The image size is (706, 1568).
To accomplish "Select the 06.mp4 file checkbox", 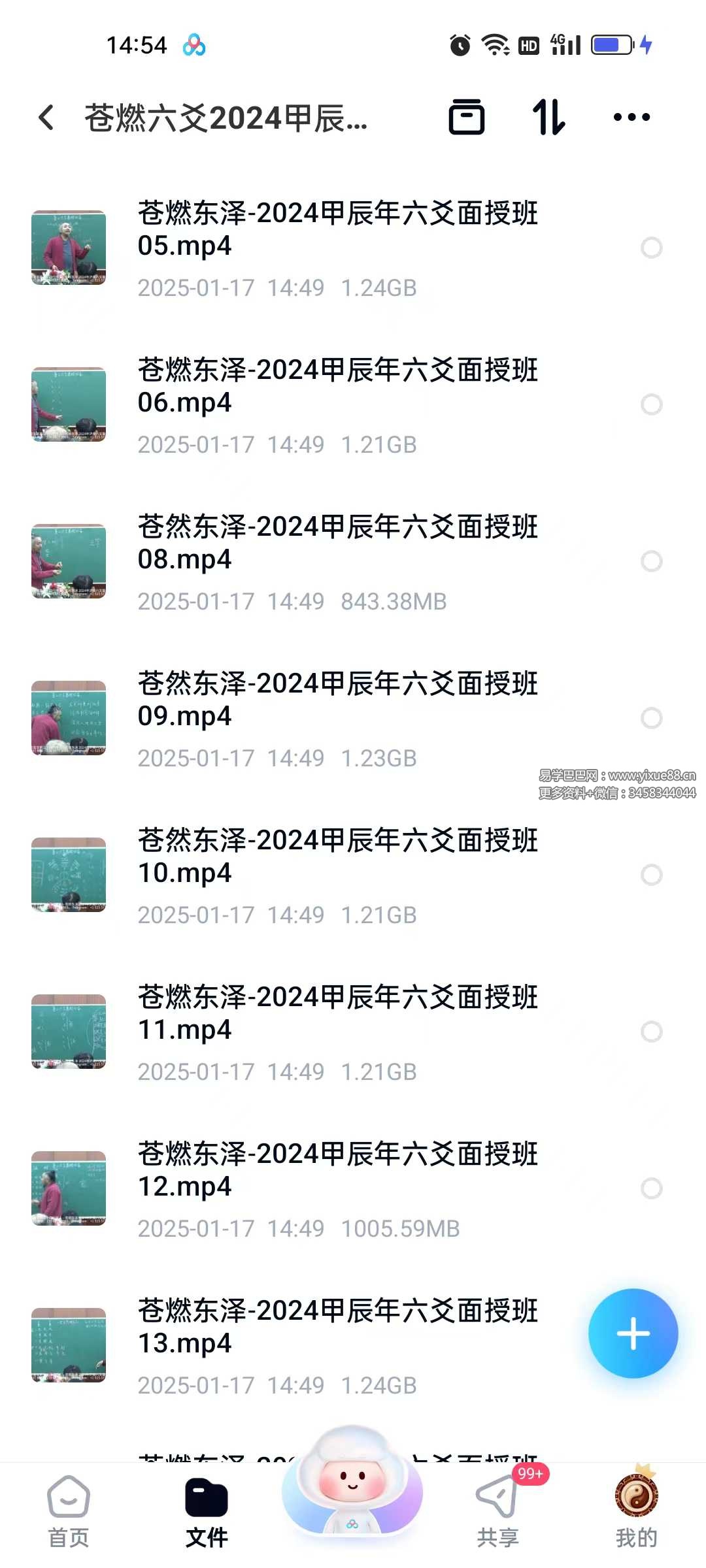I will (651, 404).
